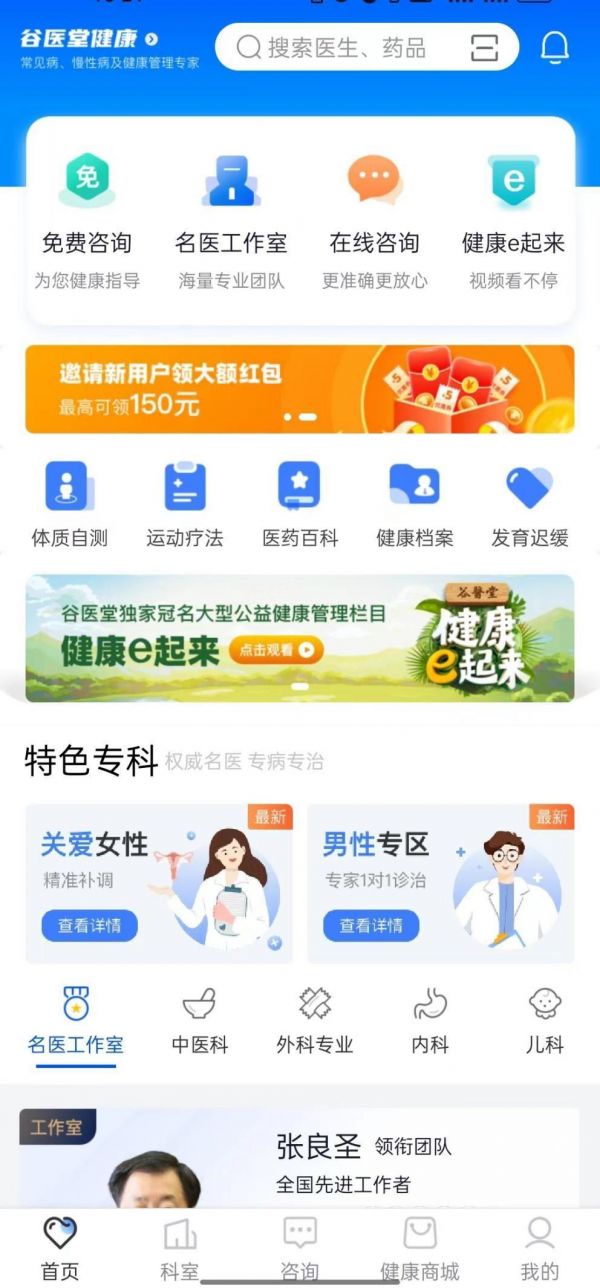
Task: Open 免费咨询 free consultation
Action: tap(87, 221)
